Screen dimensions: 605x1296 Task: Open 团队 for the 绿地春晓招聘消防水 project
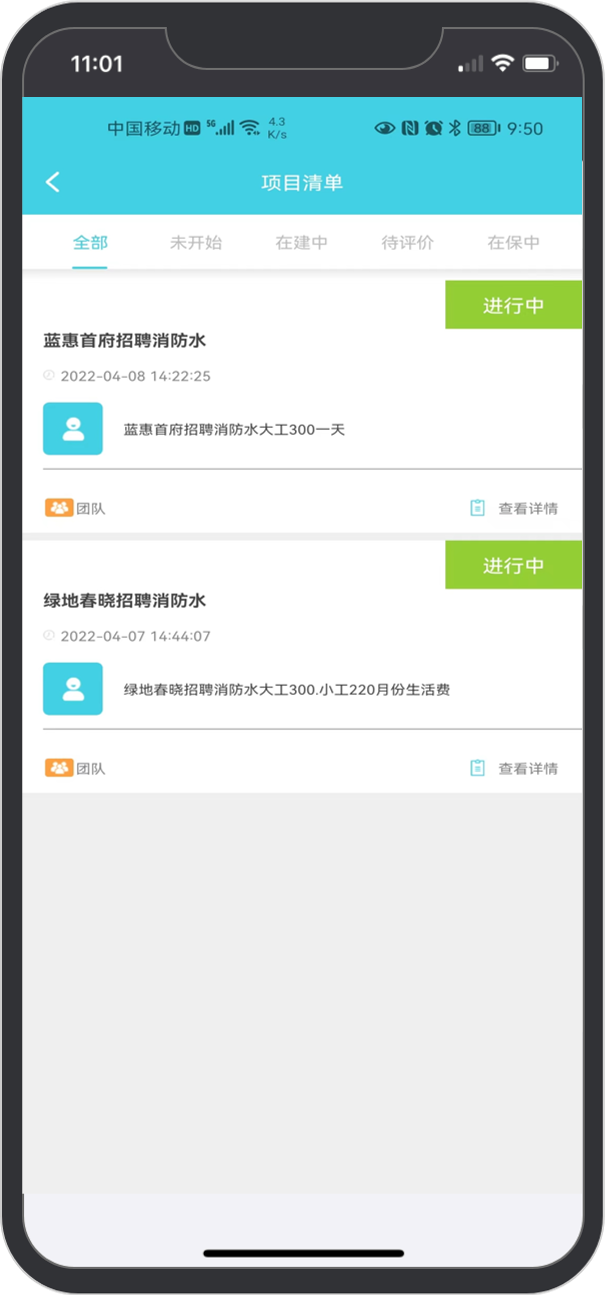point(76,768)
